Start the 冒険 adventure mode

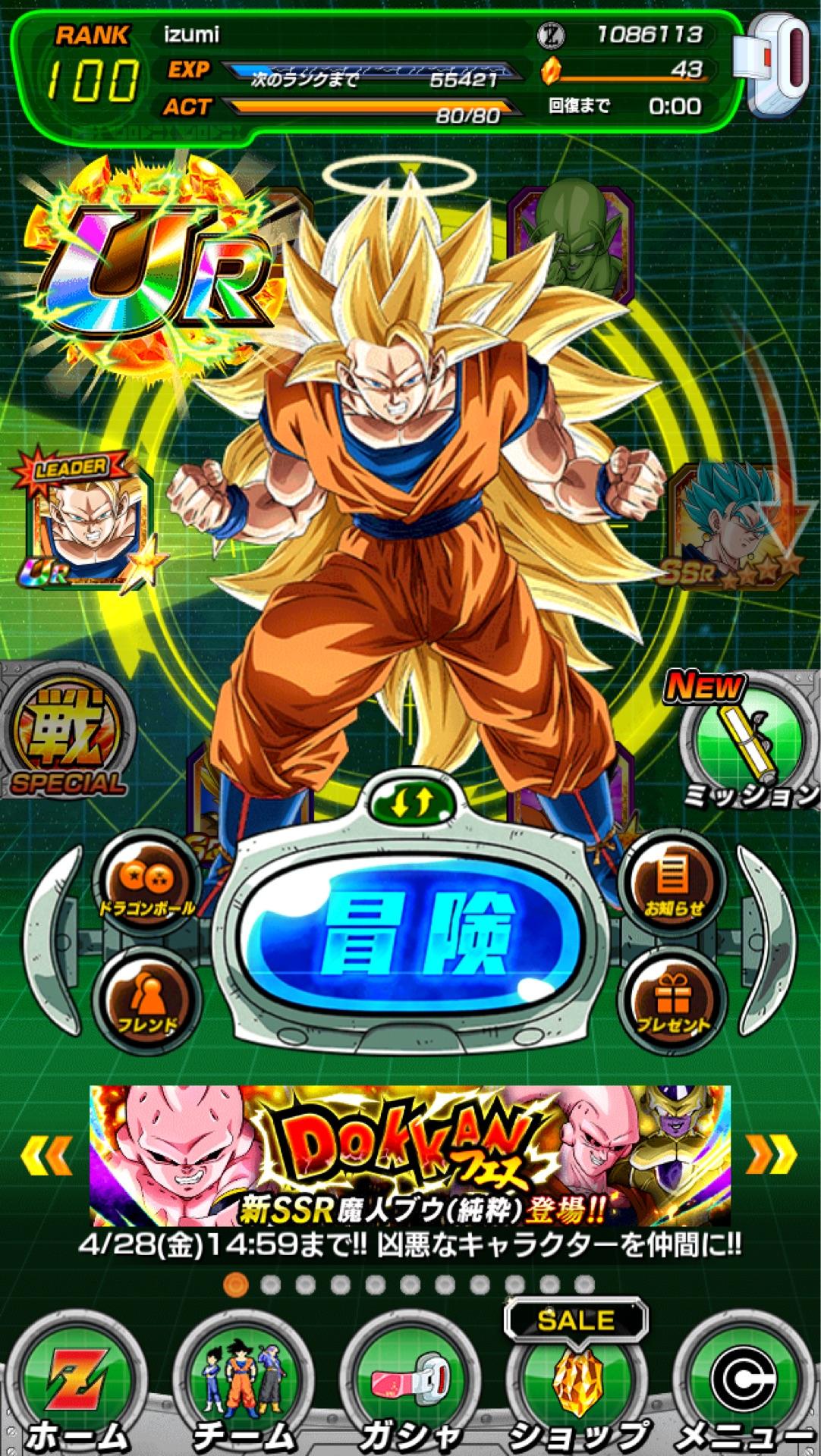[x=411, y=939]
